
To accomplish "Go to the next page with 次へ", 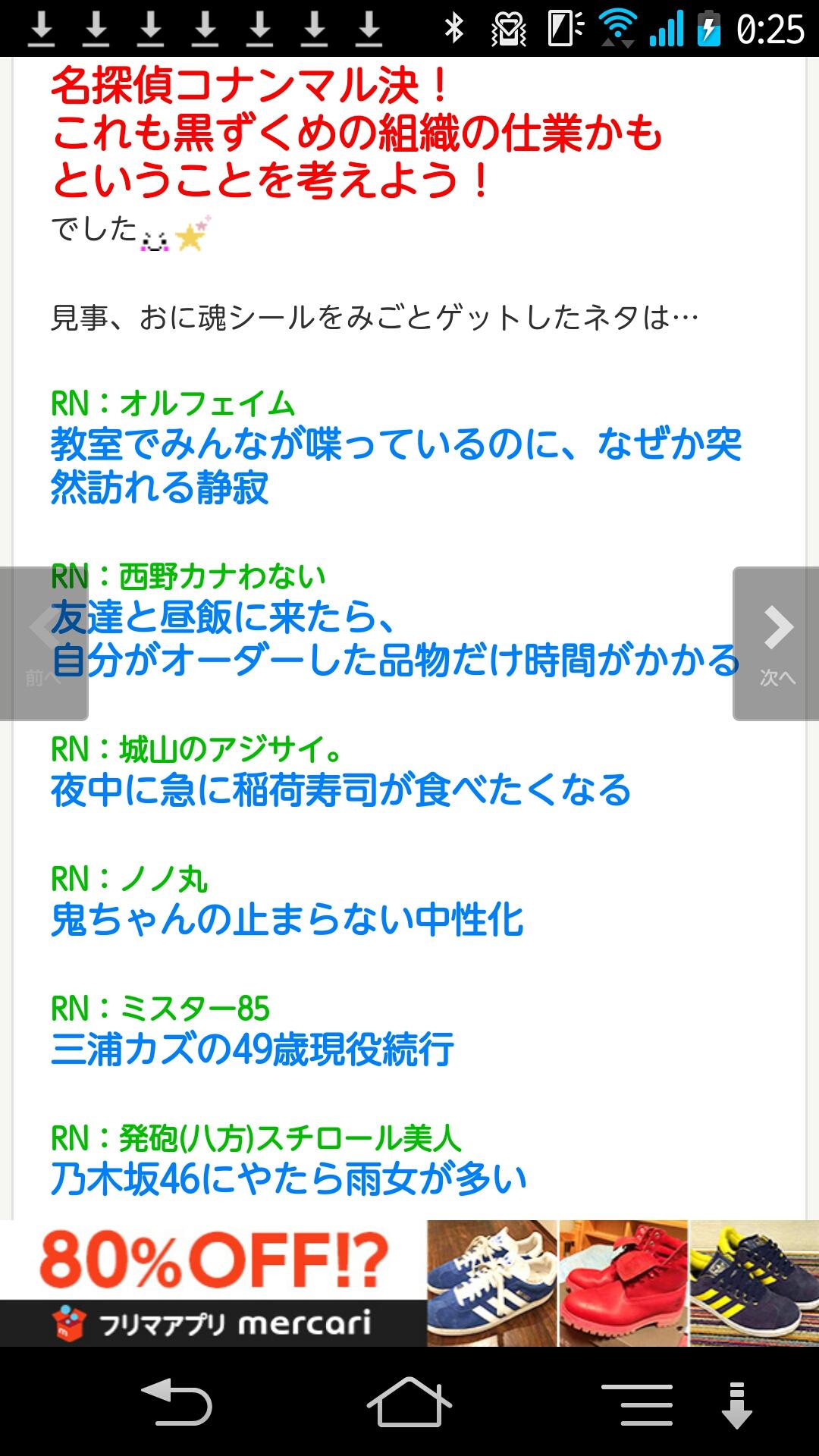I will (777, 643).
